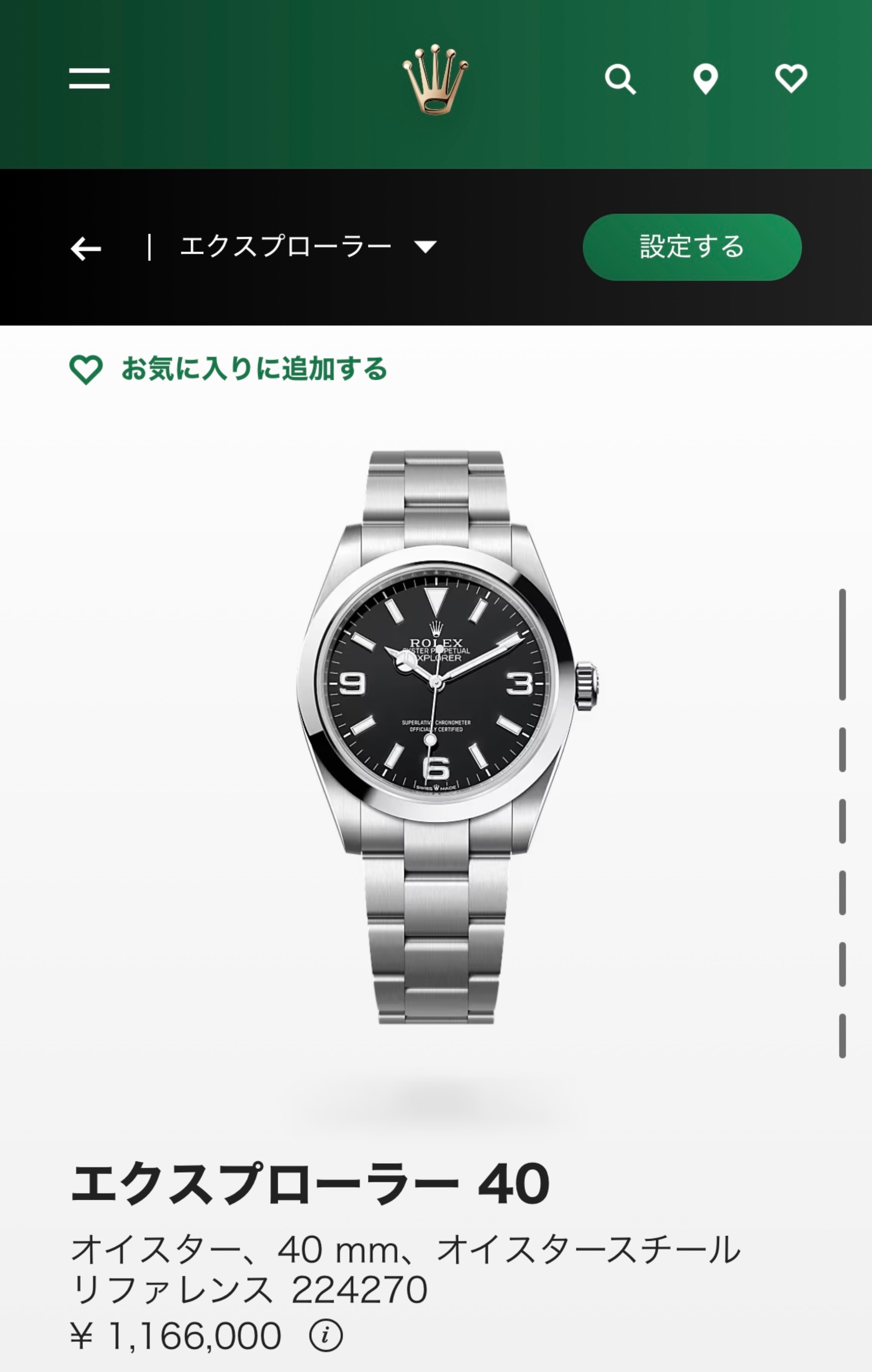Tap お気に入りに追加する to add favorite
Viewport: 872px width, 1372px height.
click(228, 369)
